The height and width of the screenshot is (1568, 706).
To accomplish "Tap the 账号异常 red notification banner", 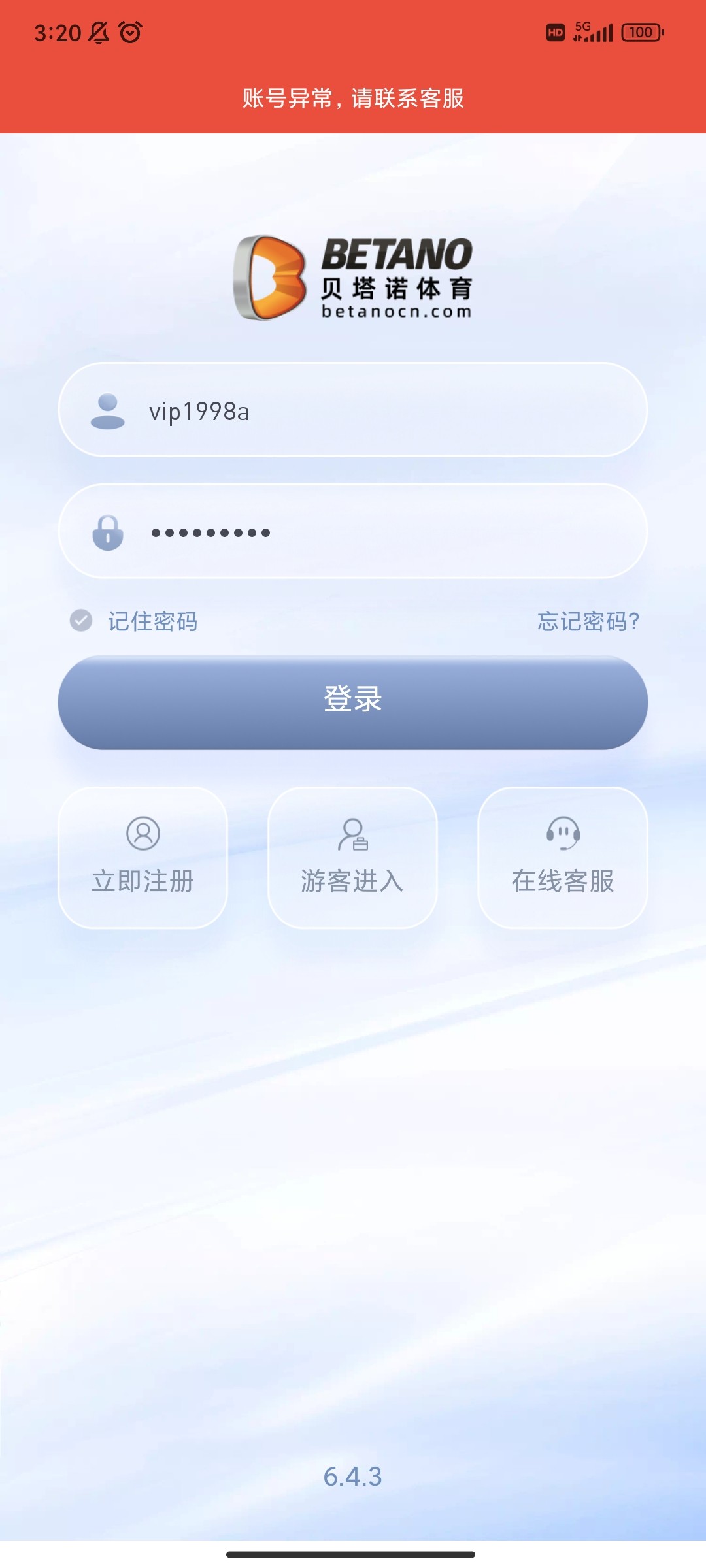I will 353,98.
